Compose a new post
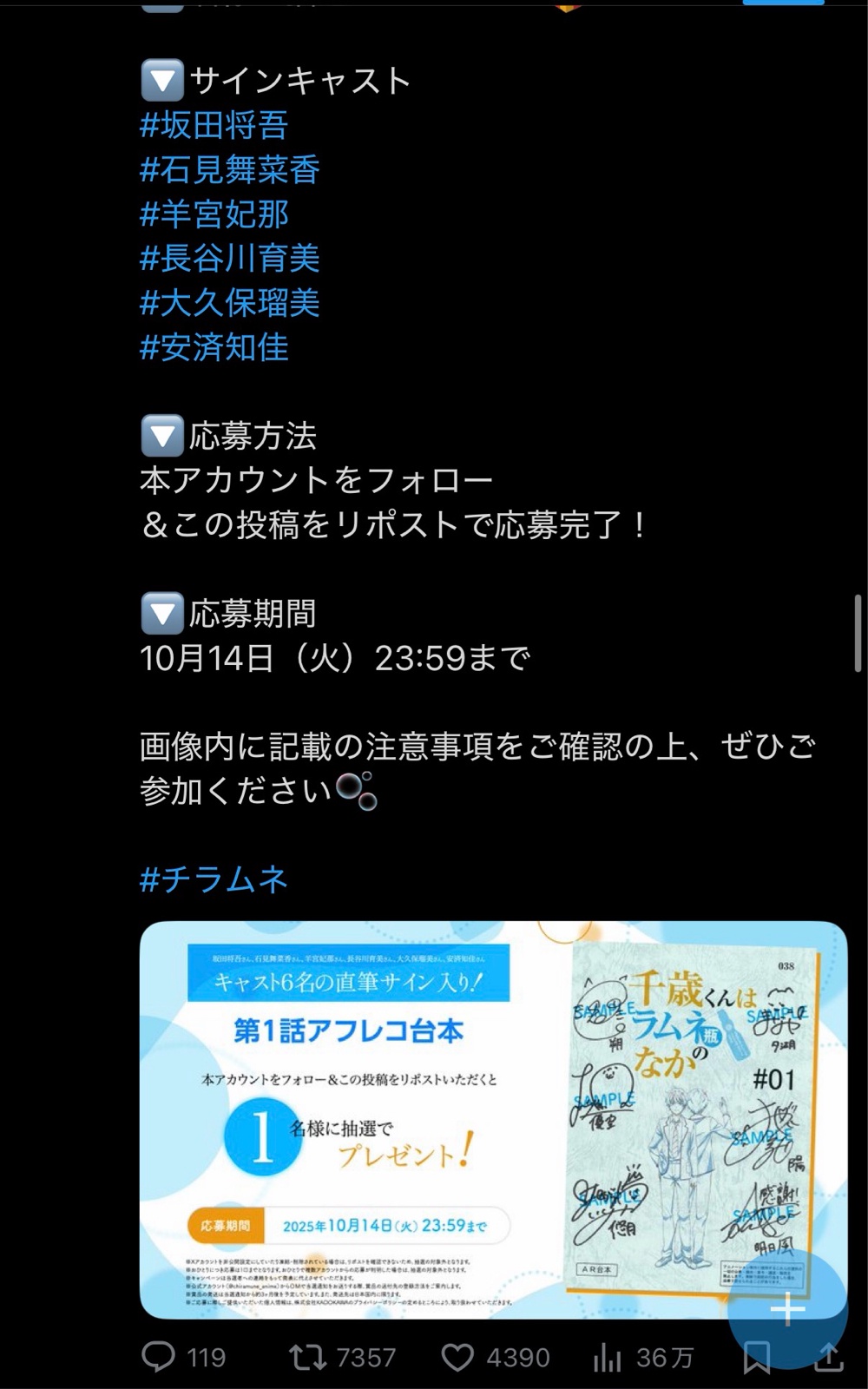 (x=787, y=1309)
